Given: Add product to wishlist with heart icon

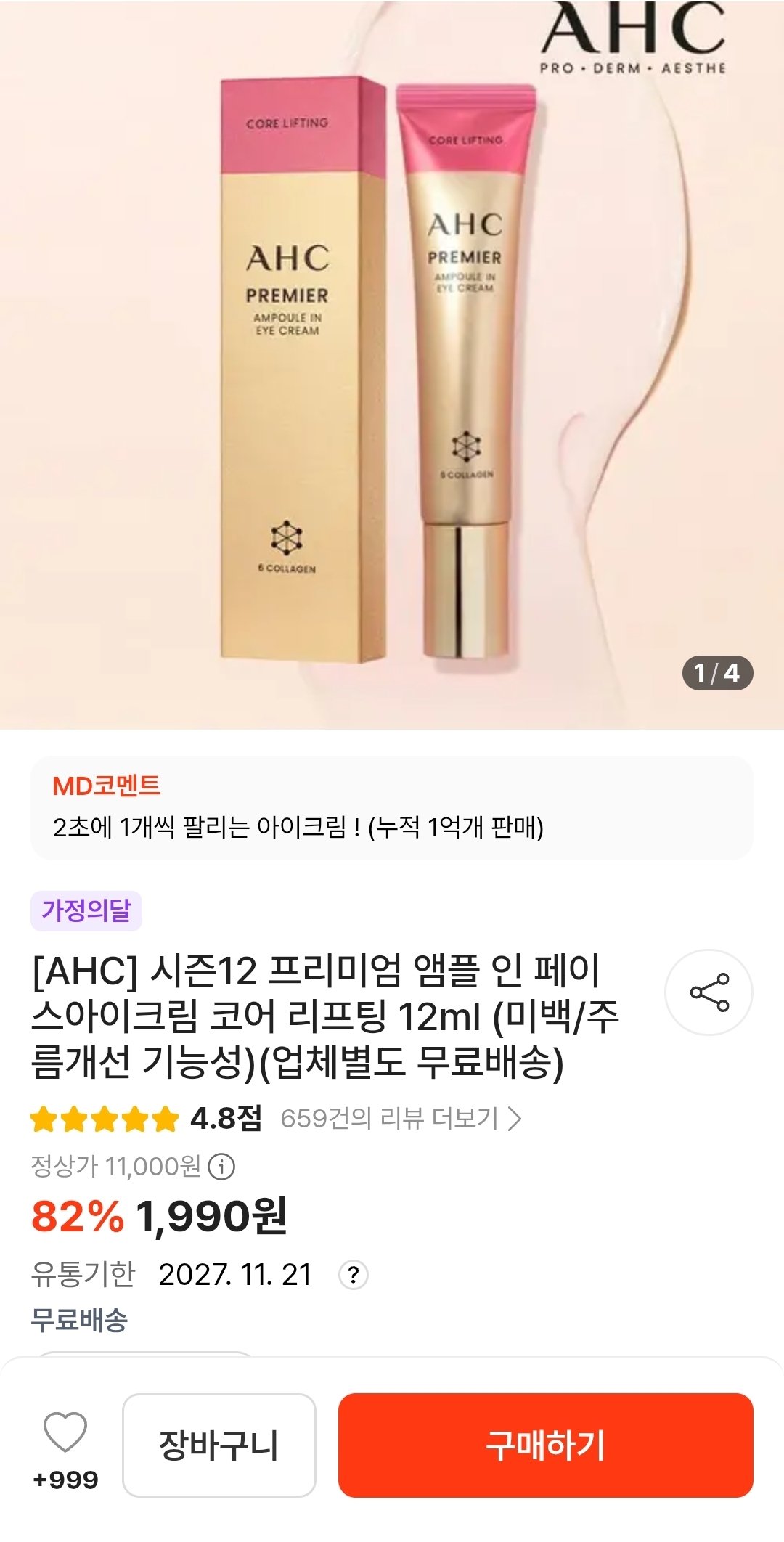Looking at the screenshot, I should point(65,1432).
